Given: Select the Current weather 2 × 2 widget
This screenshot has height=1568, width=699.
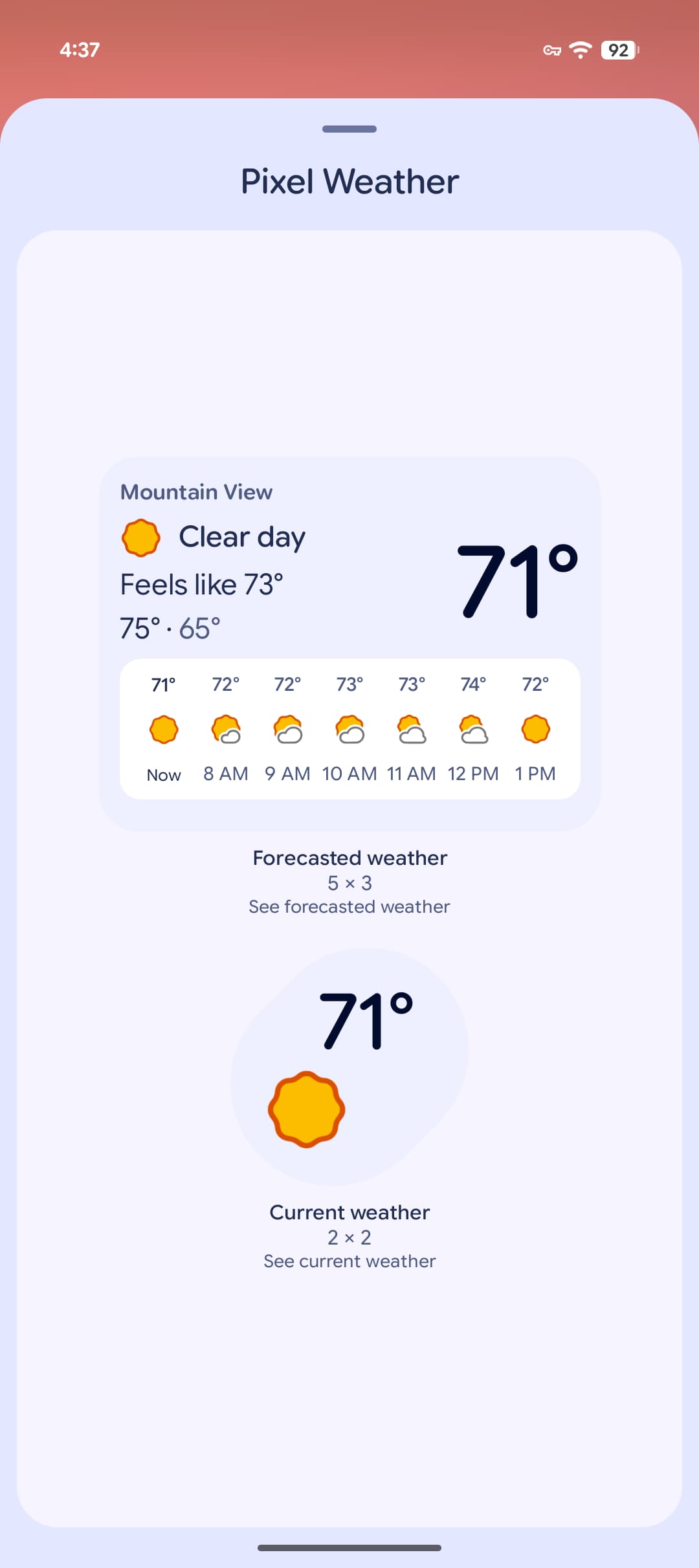Looking at the screenshot, I should click(x=349, y=1066).
